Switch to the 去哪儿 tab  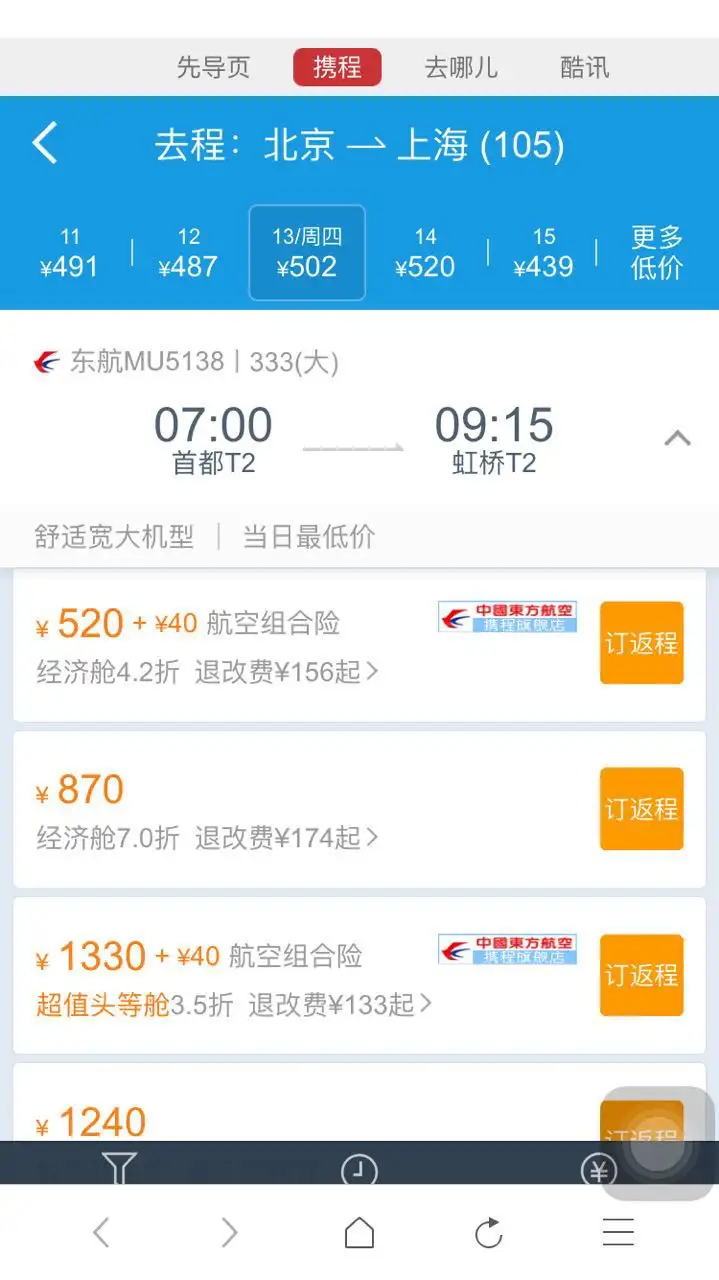pyautogui.click(x=461, y=68)
